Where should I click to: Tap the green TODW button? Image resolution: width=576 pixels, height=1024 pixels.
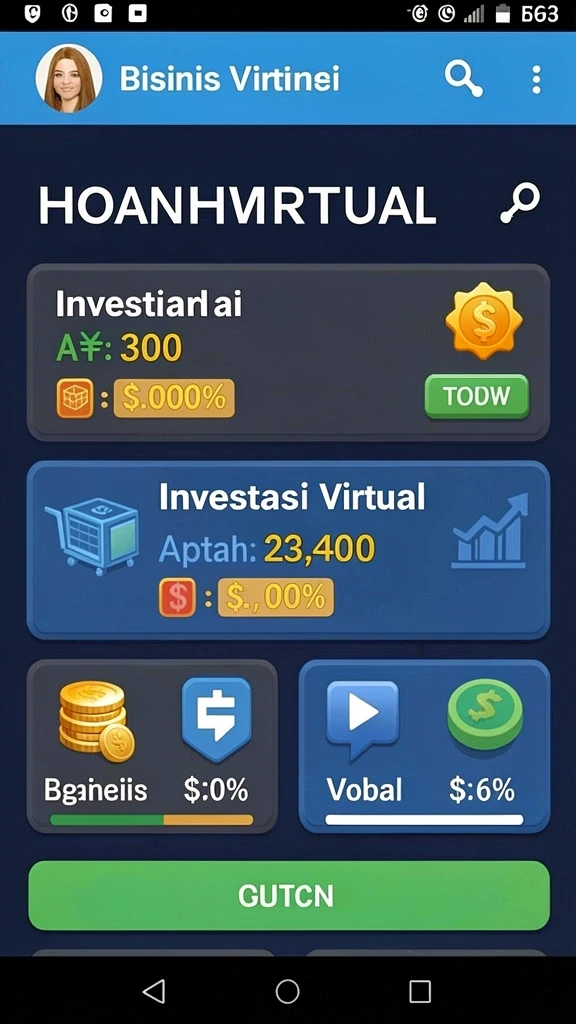tap(477, 396)
